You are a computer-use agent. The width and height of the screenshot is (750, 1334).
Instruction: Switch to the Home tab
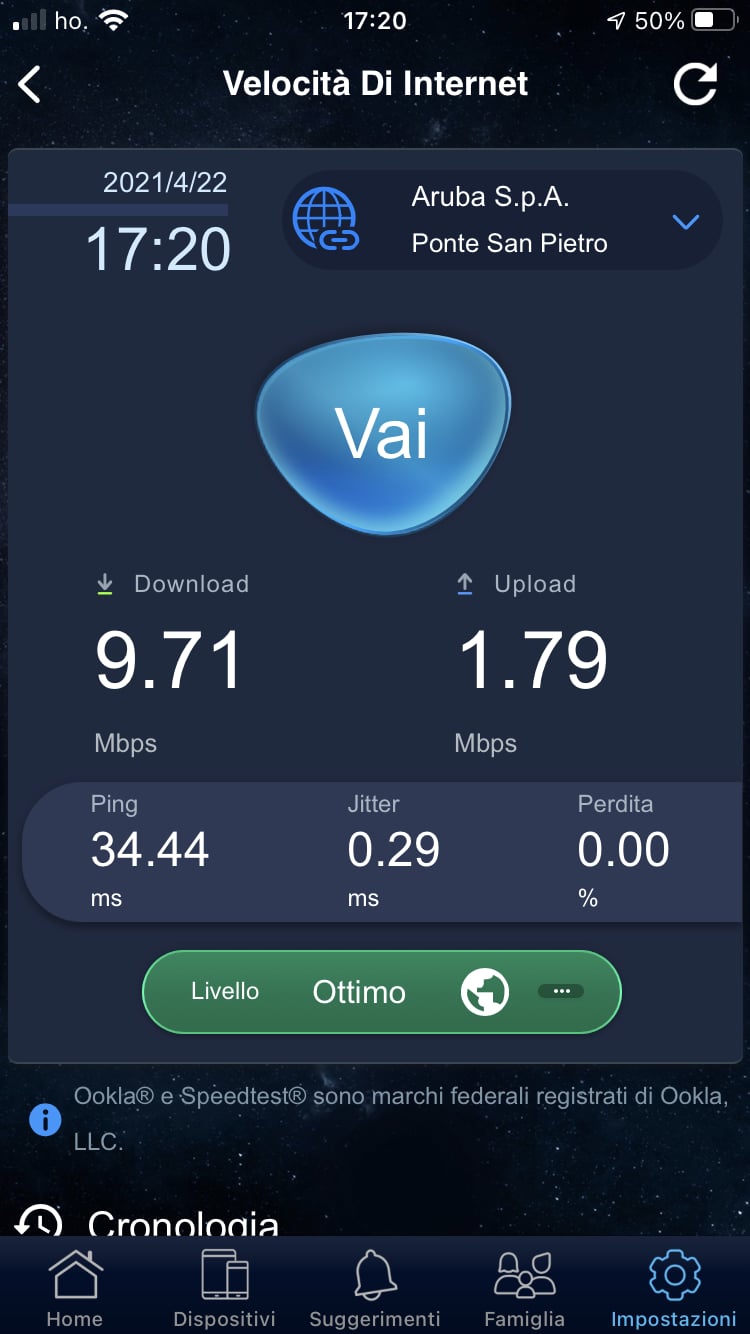(x=75, y=1288)
